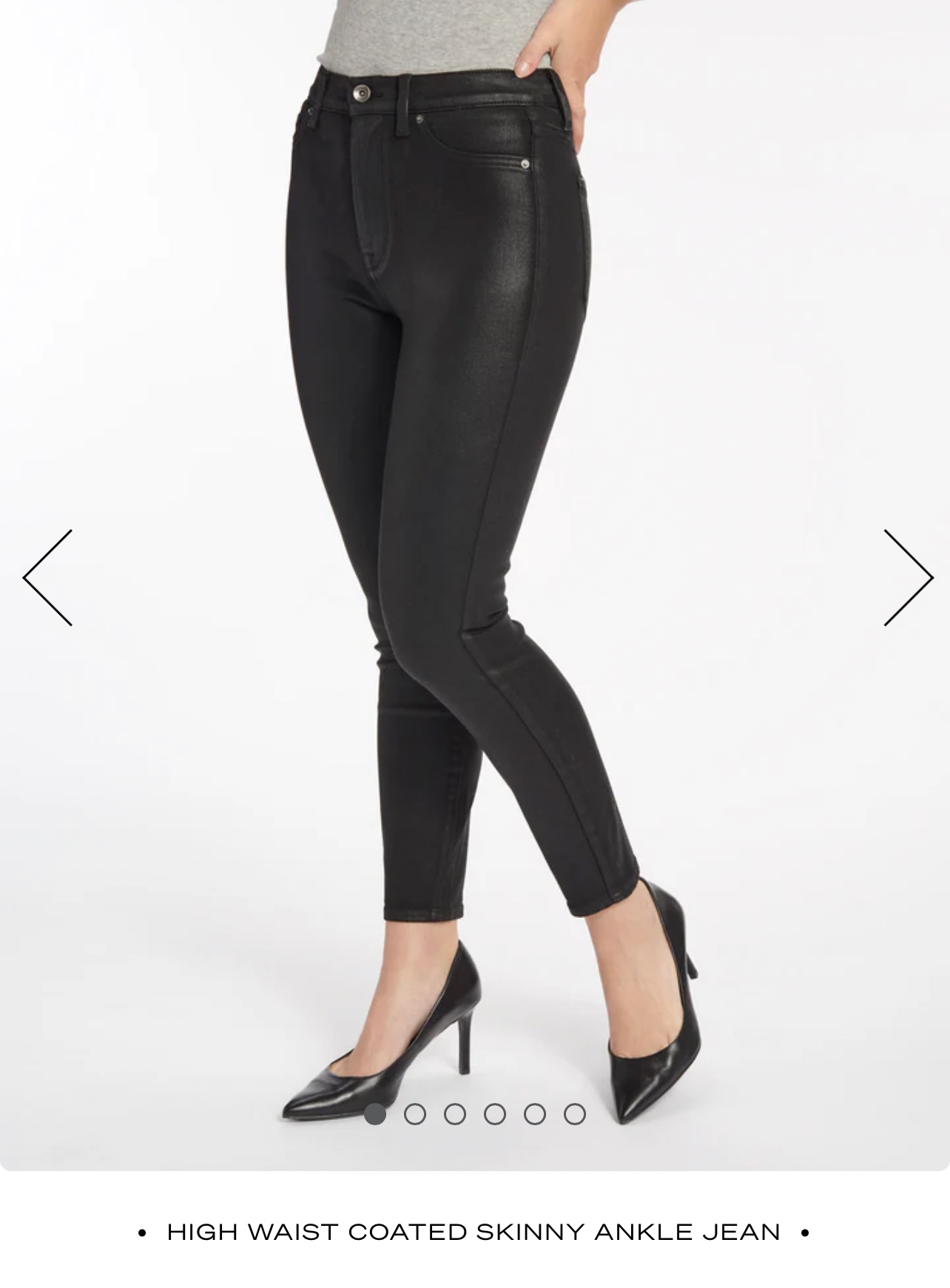Jump to the second photo dot
The width and height of the screenshot is (950, 1288).
415,1113
